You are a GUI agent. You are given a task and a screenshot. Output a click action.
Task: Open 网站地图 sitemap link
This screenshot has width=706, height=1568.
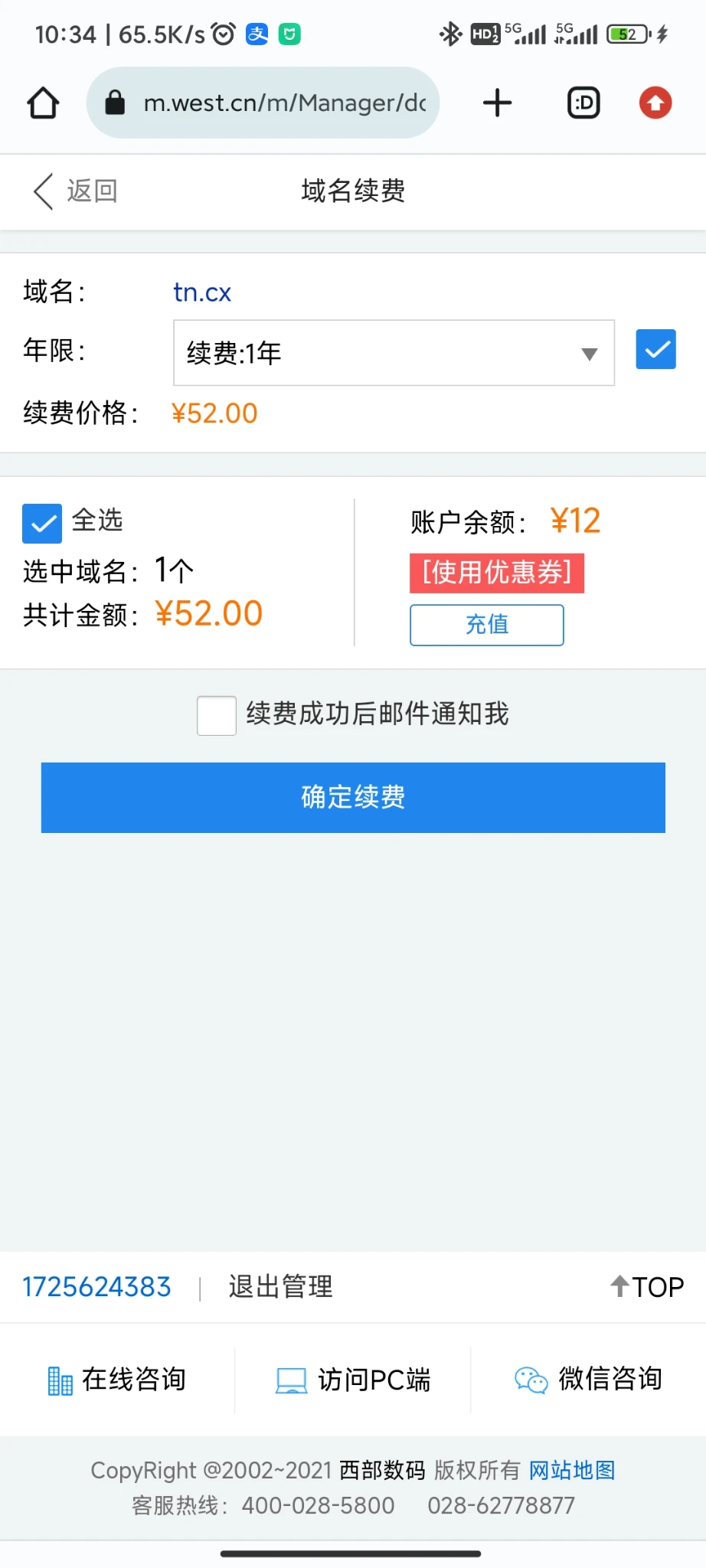572,1470
